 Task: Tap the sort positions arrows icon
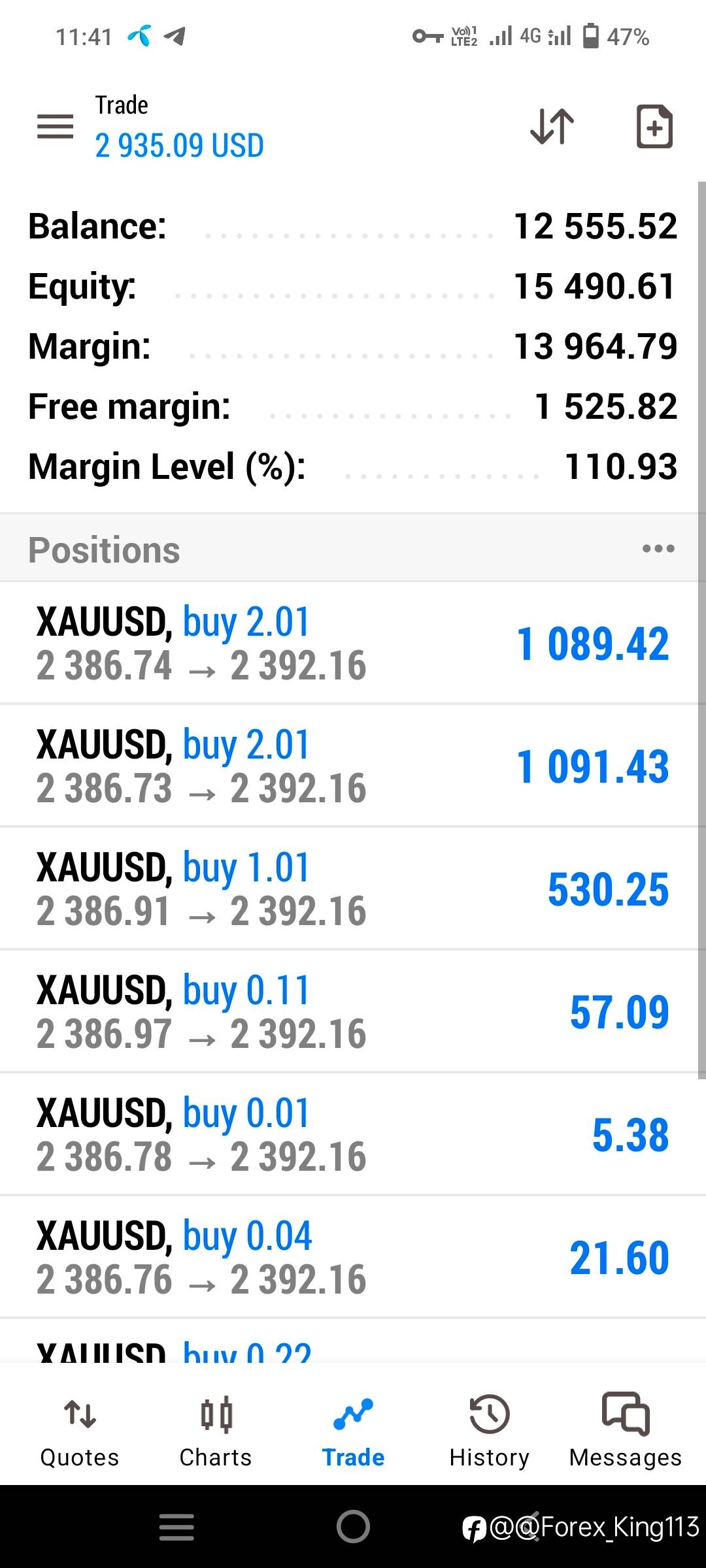tap(552, 125)
